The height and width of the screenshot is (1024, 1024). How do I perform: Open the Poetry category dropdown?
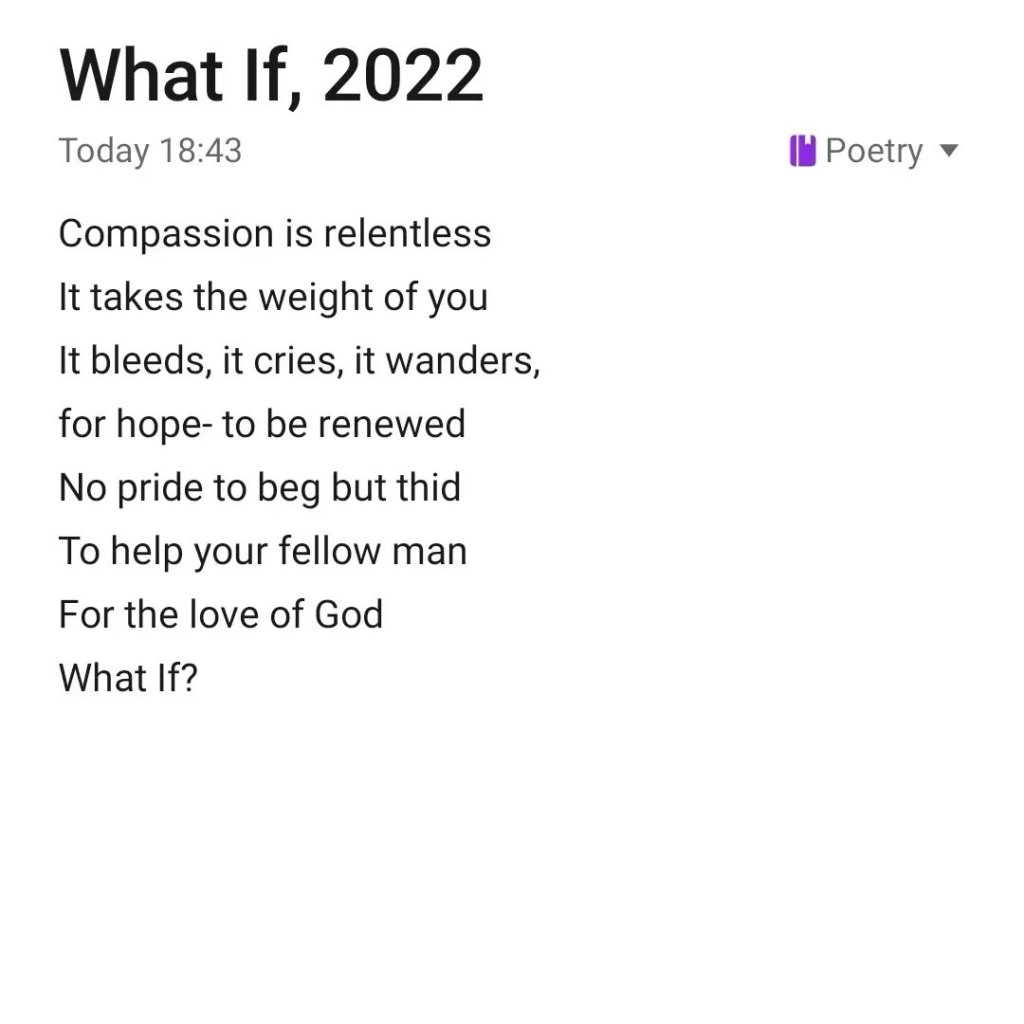click(x=875, y=152)
